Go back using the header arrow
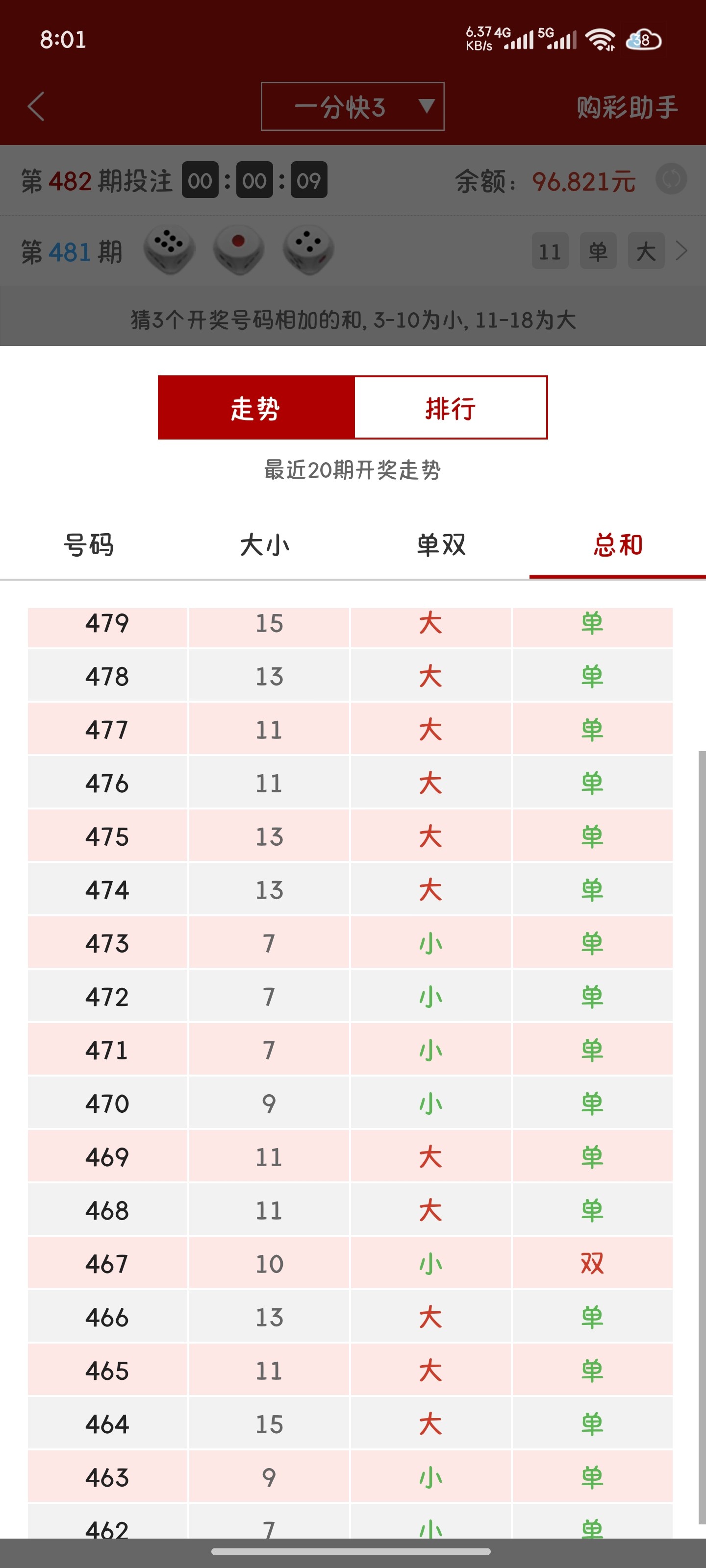Image resolution: width=706 pixels, height=1568 pixels. tap(37, 107)
